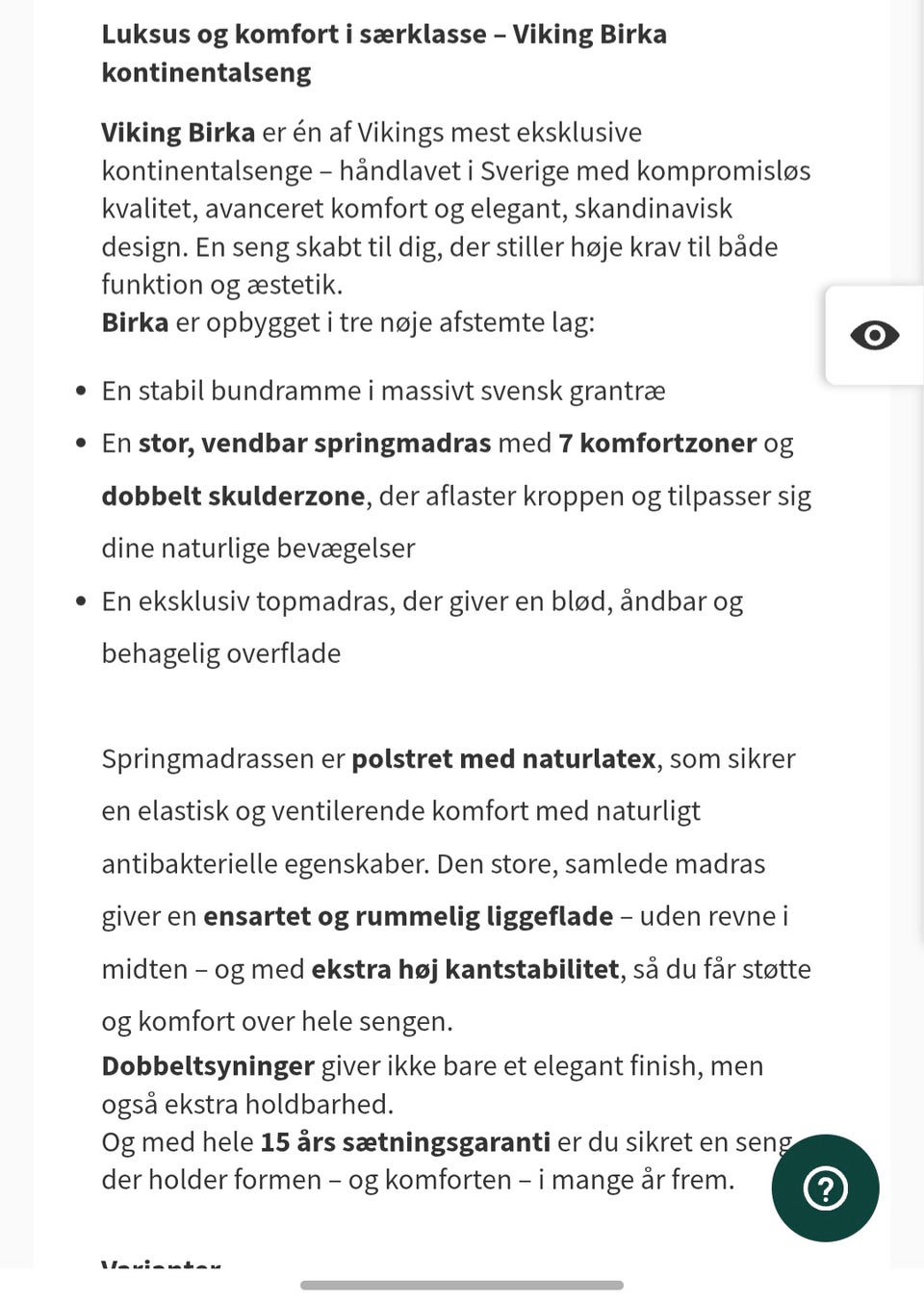Click the bullet about svensk grantræ bundramme
924x1302 pixels.
click(x=383, y=391)
